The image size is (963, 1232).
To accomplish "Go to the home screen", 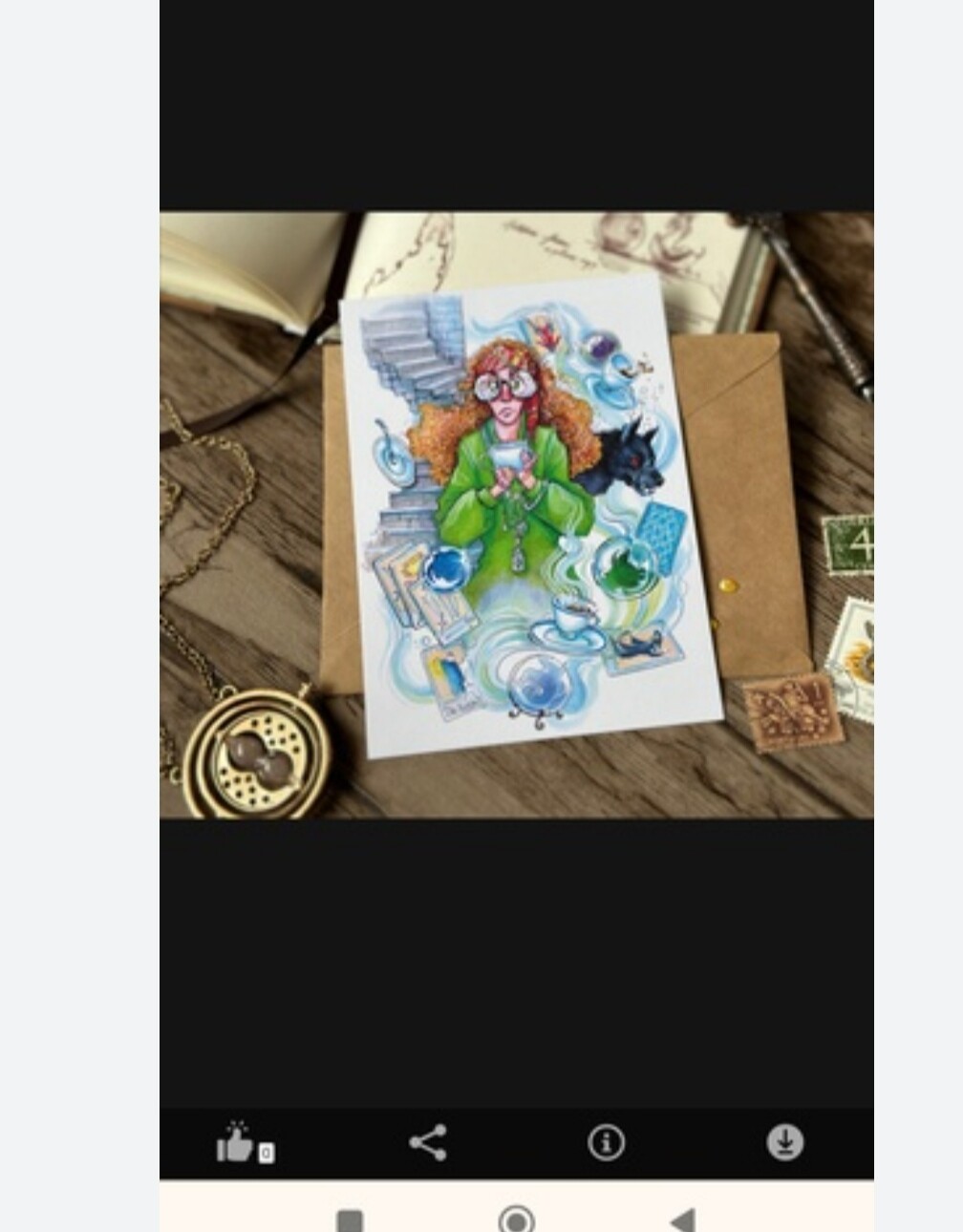I will (x=516, y=1220).
